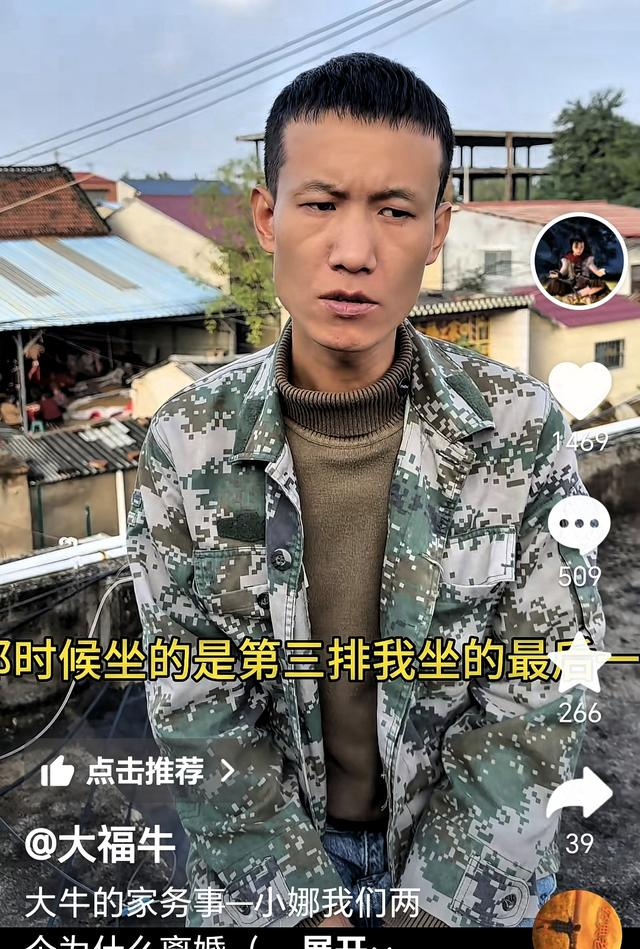Open @大福牛 user page
The width and height of the screenshot is (640, 949).
[x=100, y=845]
